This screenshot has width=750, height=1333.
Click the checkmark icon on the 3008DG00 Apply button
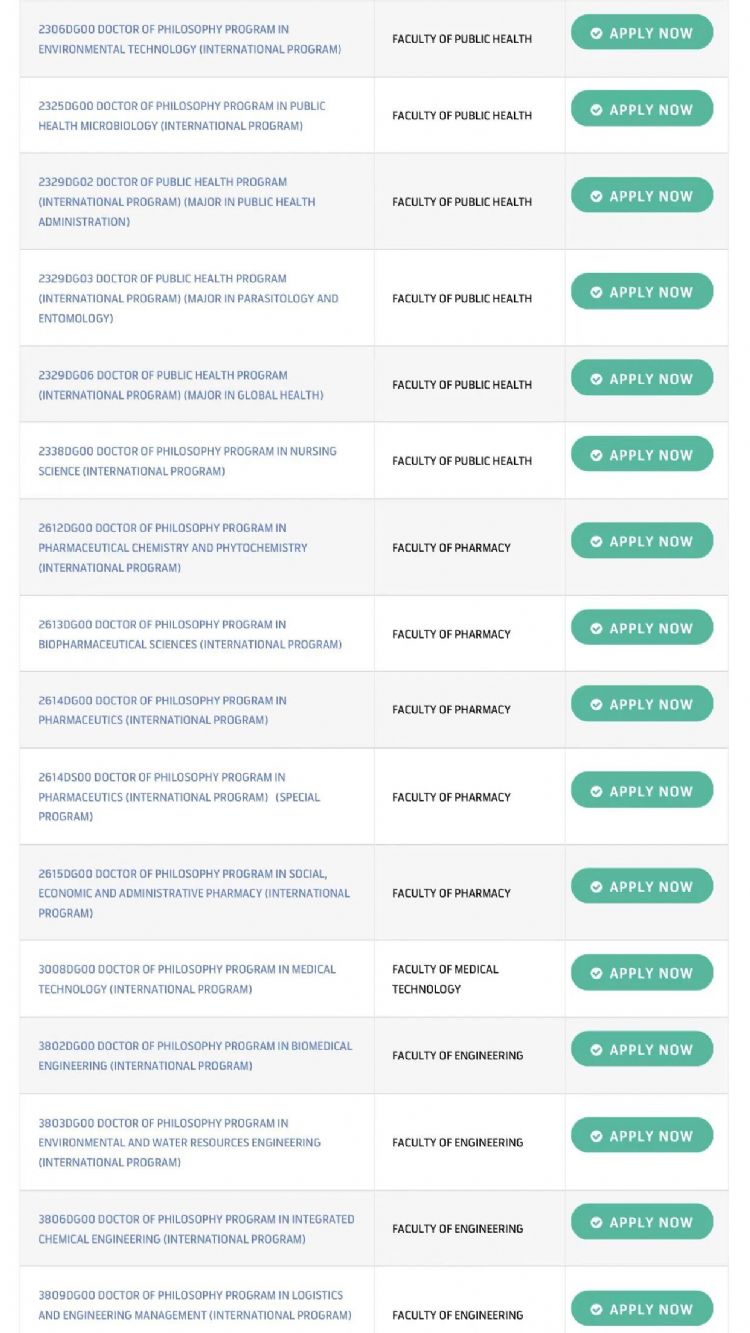point(597,972)
